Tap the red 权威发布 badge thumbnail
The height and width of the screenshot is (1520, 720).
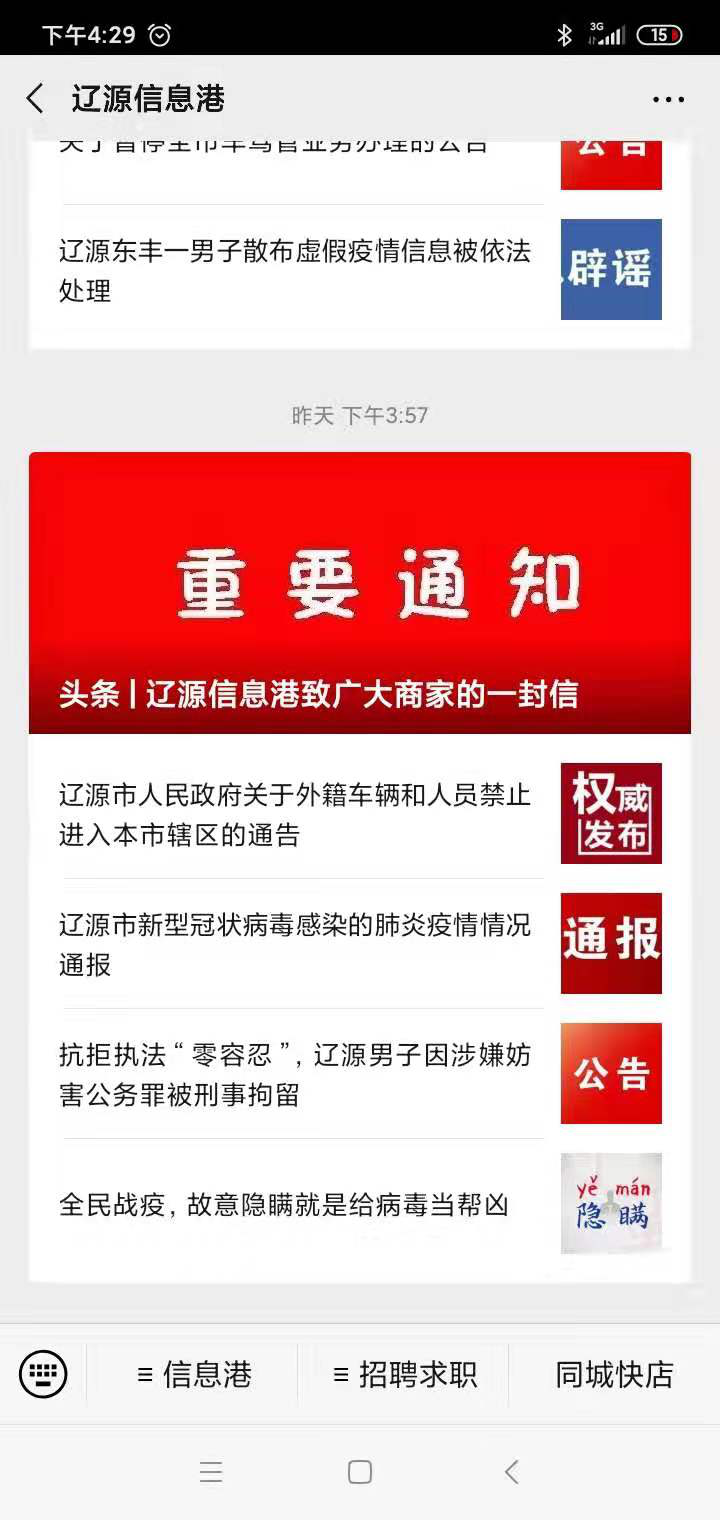point(611,813)
